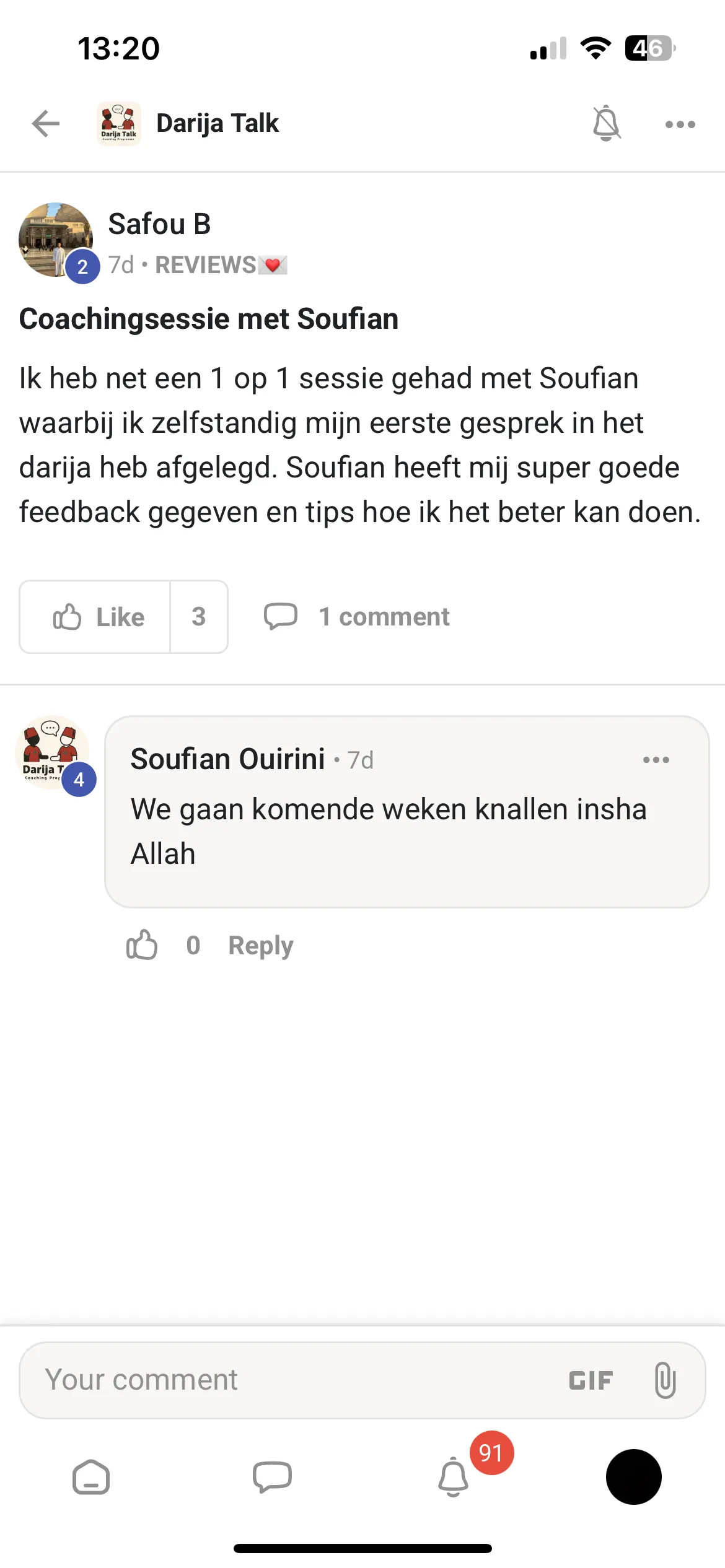This screenshot has height=1568, width=725.
Task: Toggle the notification bell for this post
Action: point(606,124)
